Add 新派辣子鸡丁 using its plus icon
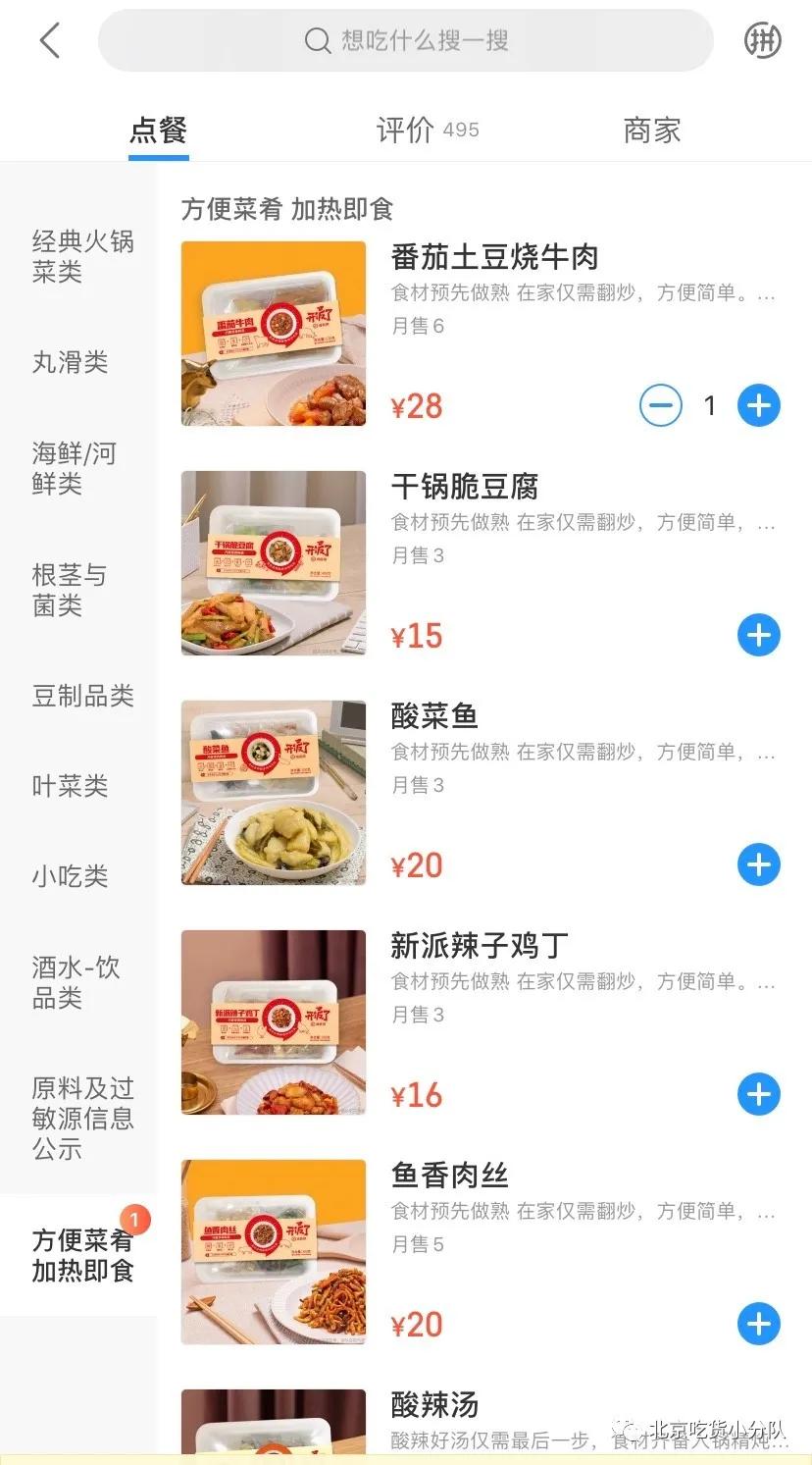The image size is (812, 1465). click(x=758, y=1095)
